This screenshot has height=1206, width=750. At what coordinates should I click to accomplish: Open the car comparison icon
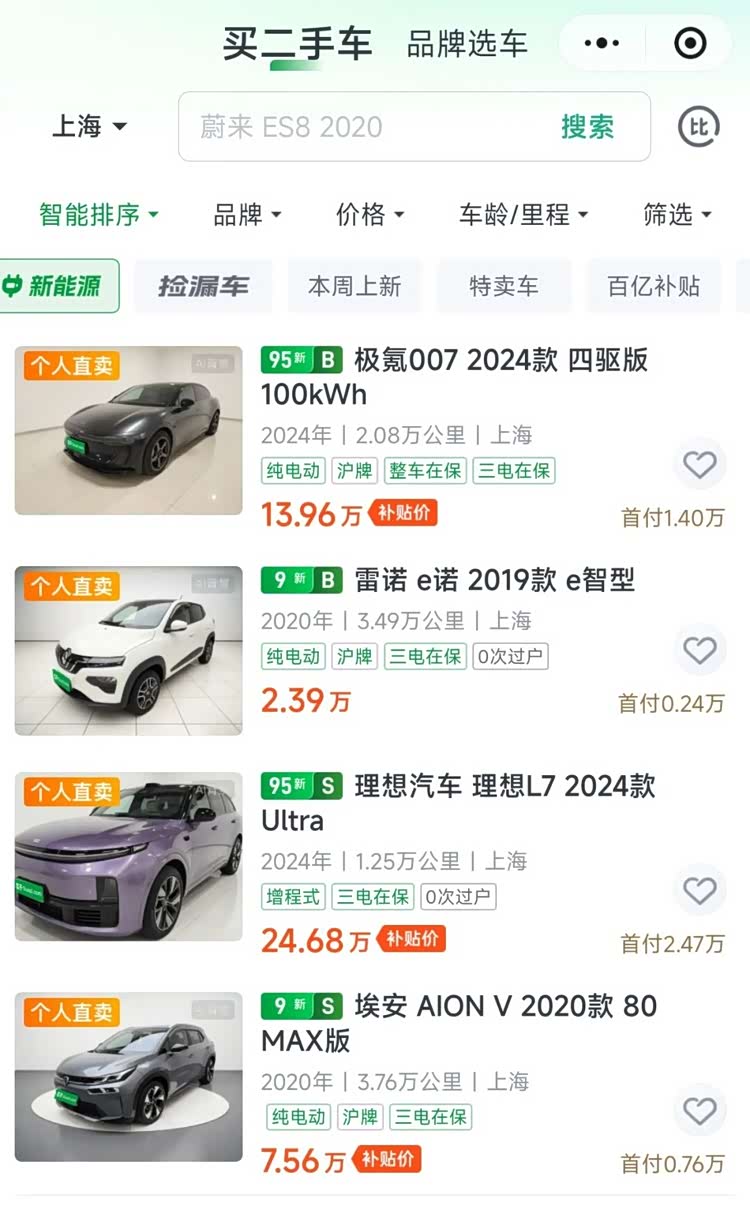click(699, 127)
